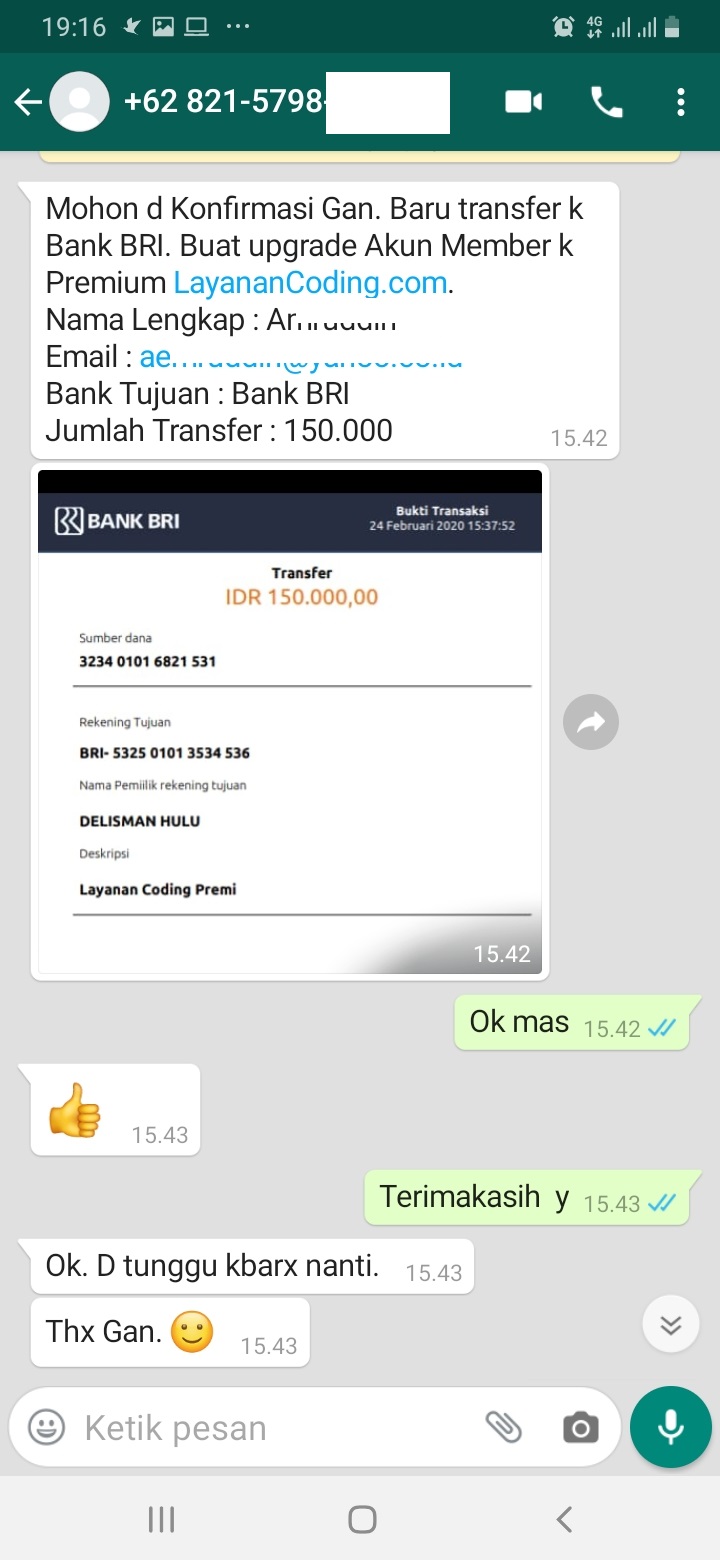This screenshot has width=720, height=1560.
Task: View the Bank BRI transfer receipt image
Action: point(290,721)
